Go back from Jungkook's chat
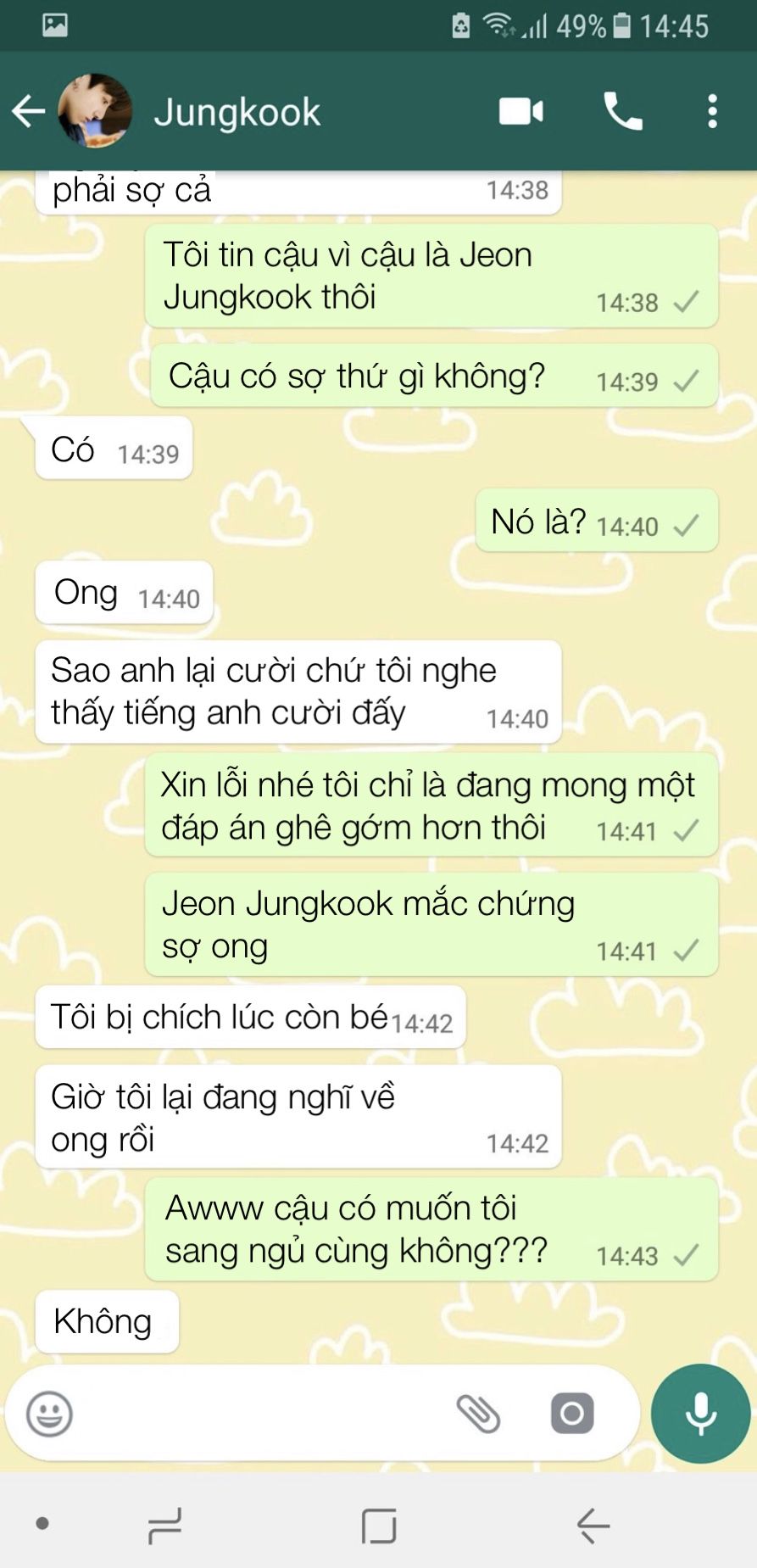The width and height of the screenshot is (757, 1568). 28,111
